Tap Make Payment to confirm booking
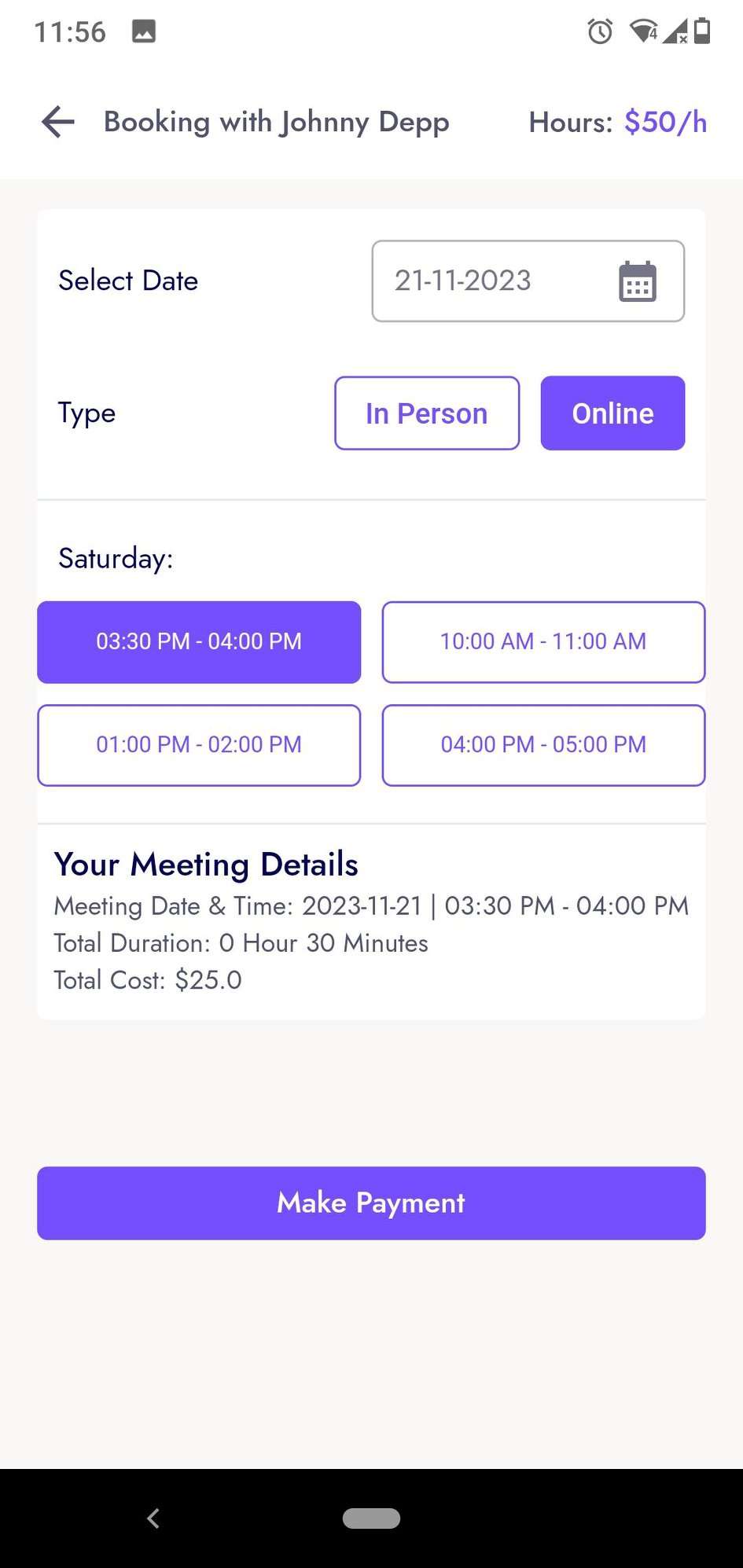The width and height of the screenshot is (743, 1568). (371, 1203)
